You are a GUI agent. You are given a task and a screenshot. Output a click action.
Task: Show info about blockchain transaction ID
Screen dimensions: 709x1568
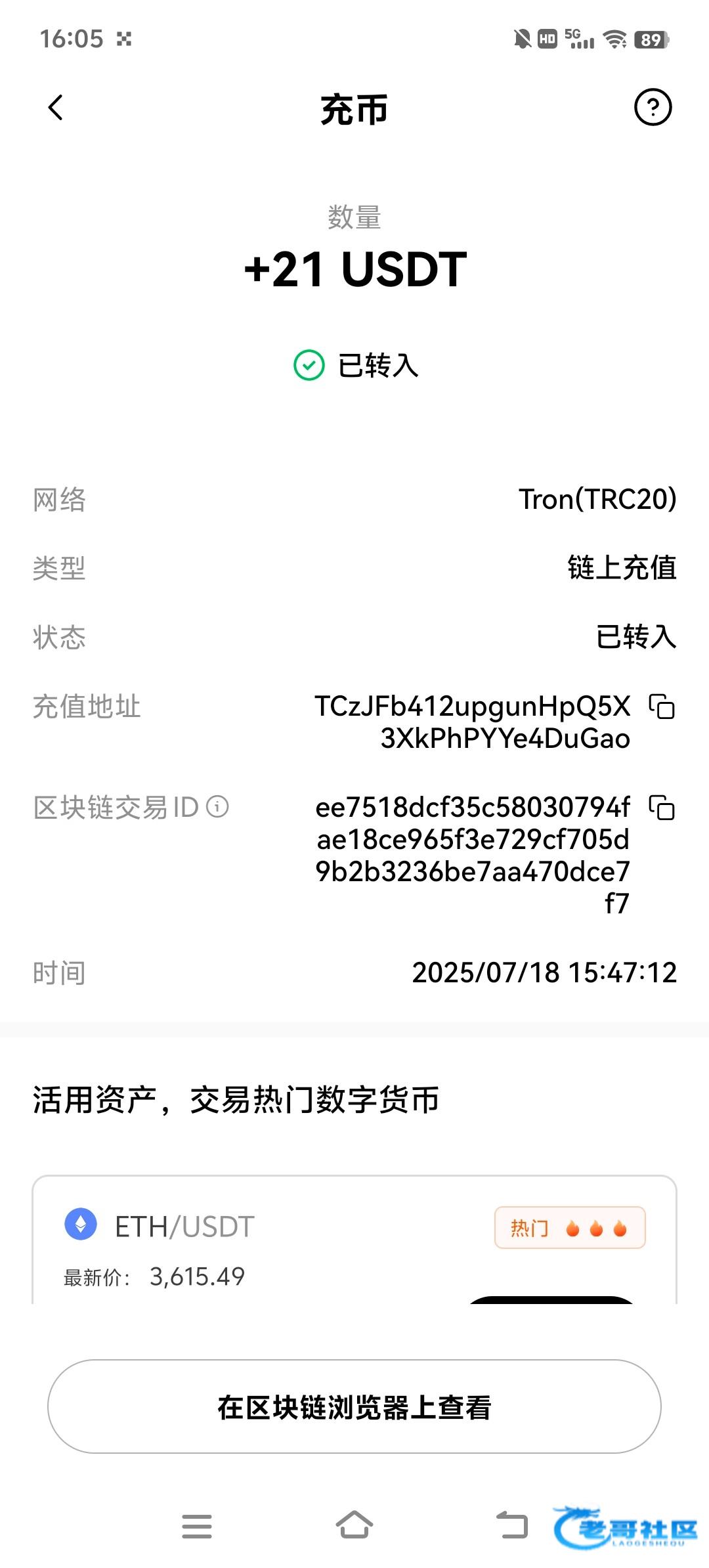(x=217, y=806)
